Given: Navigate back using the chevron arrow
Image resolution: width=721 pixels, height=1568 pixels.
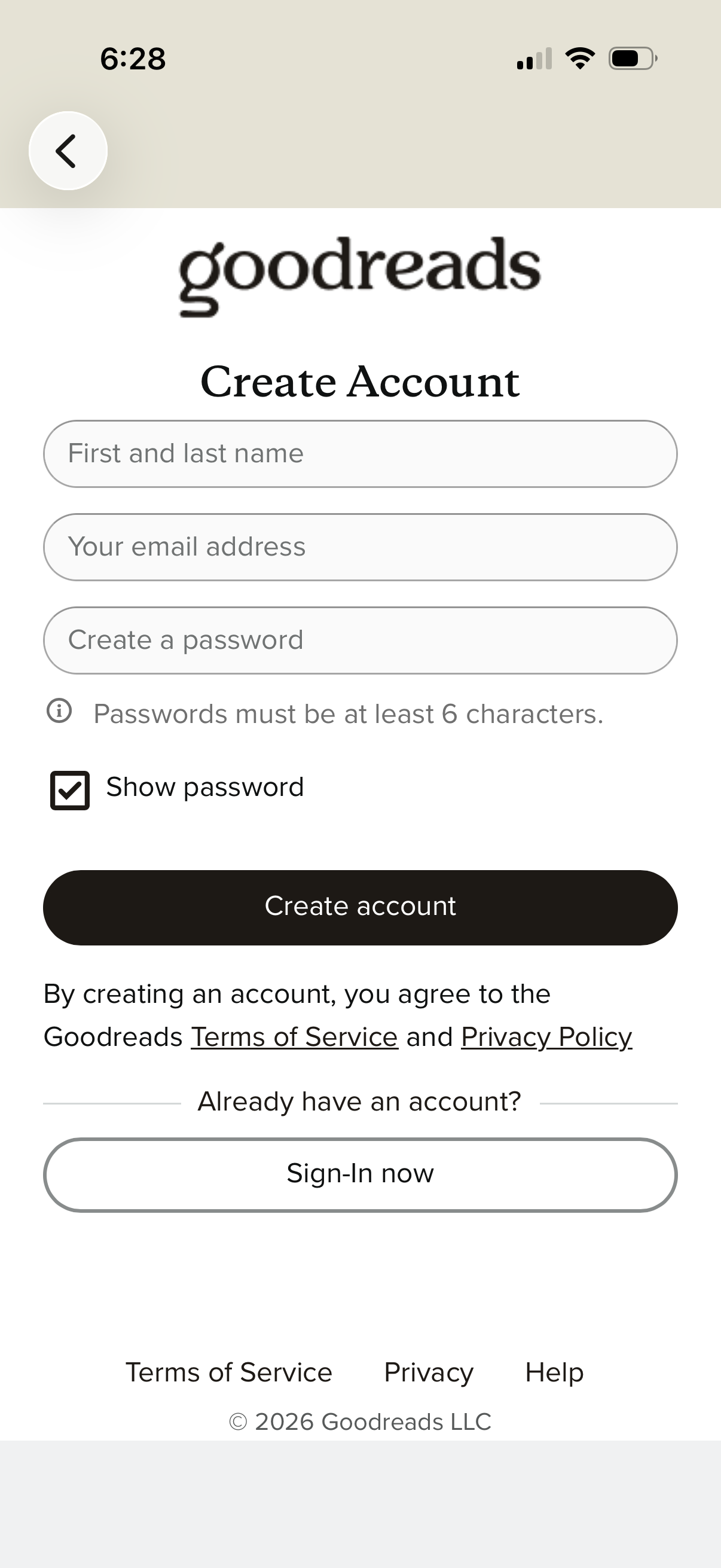Looking at the screenshot, I should click(68, 150).
